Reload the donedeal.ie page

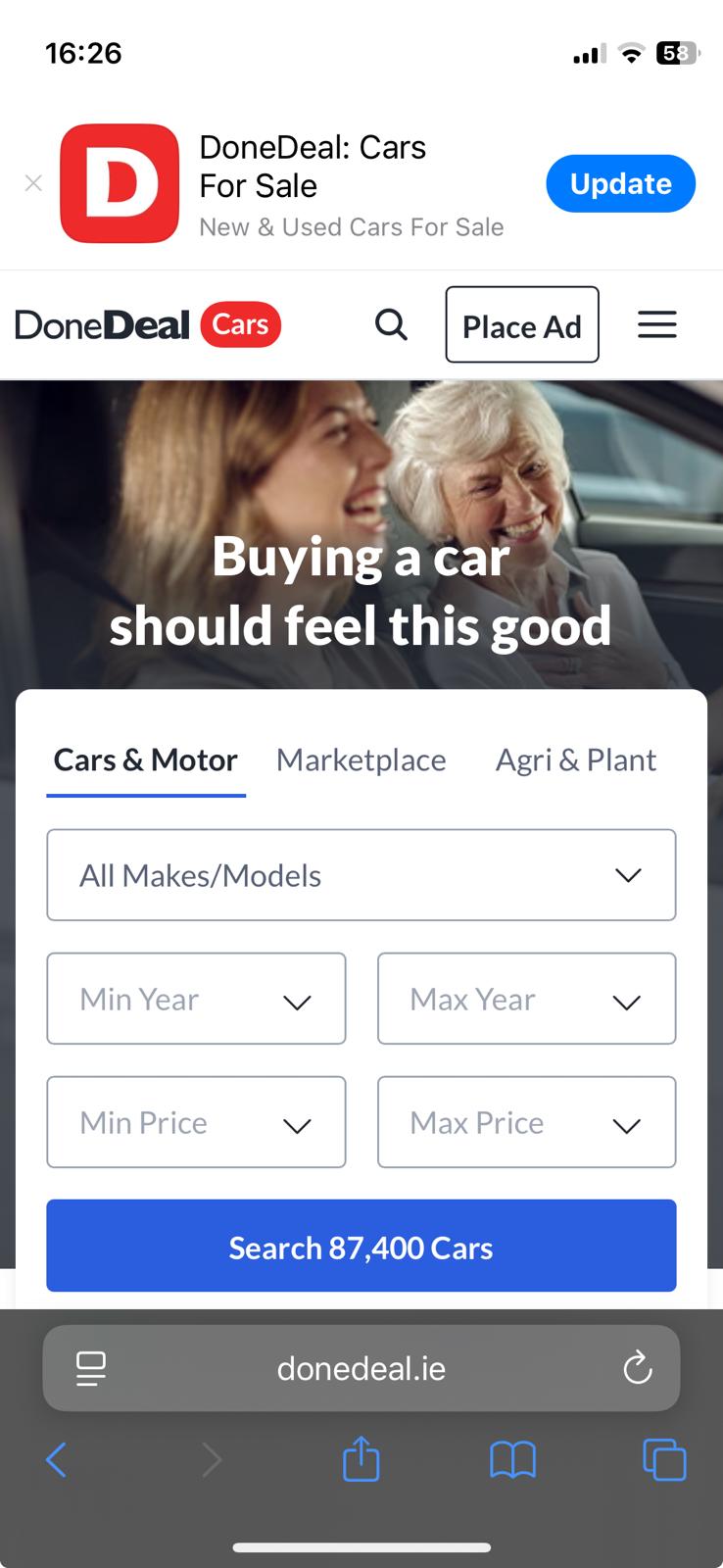[637, 1368]
